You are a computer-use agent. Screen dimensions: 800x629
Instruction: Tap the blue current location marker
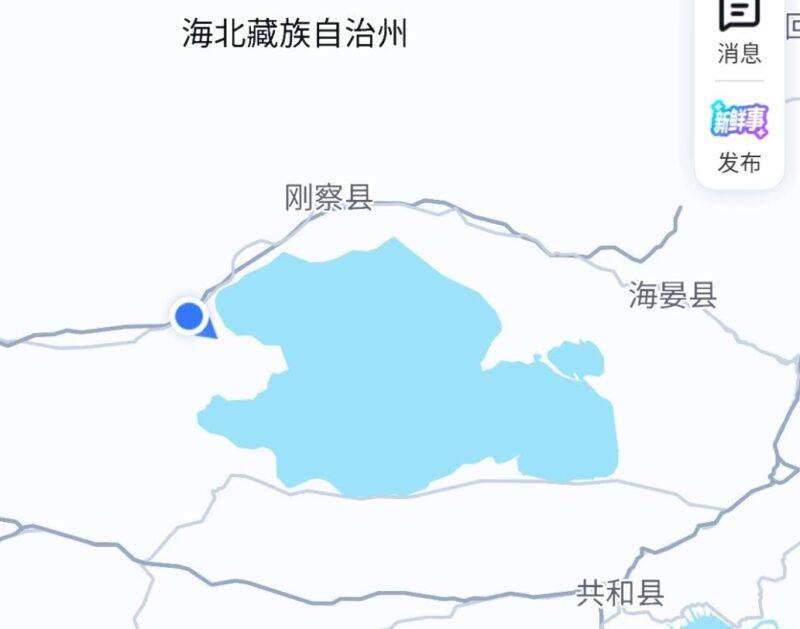click(190, 317)
